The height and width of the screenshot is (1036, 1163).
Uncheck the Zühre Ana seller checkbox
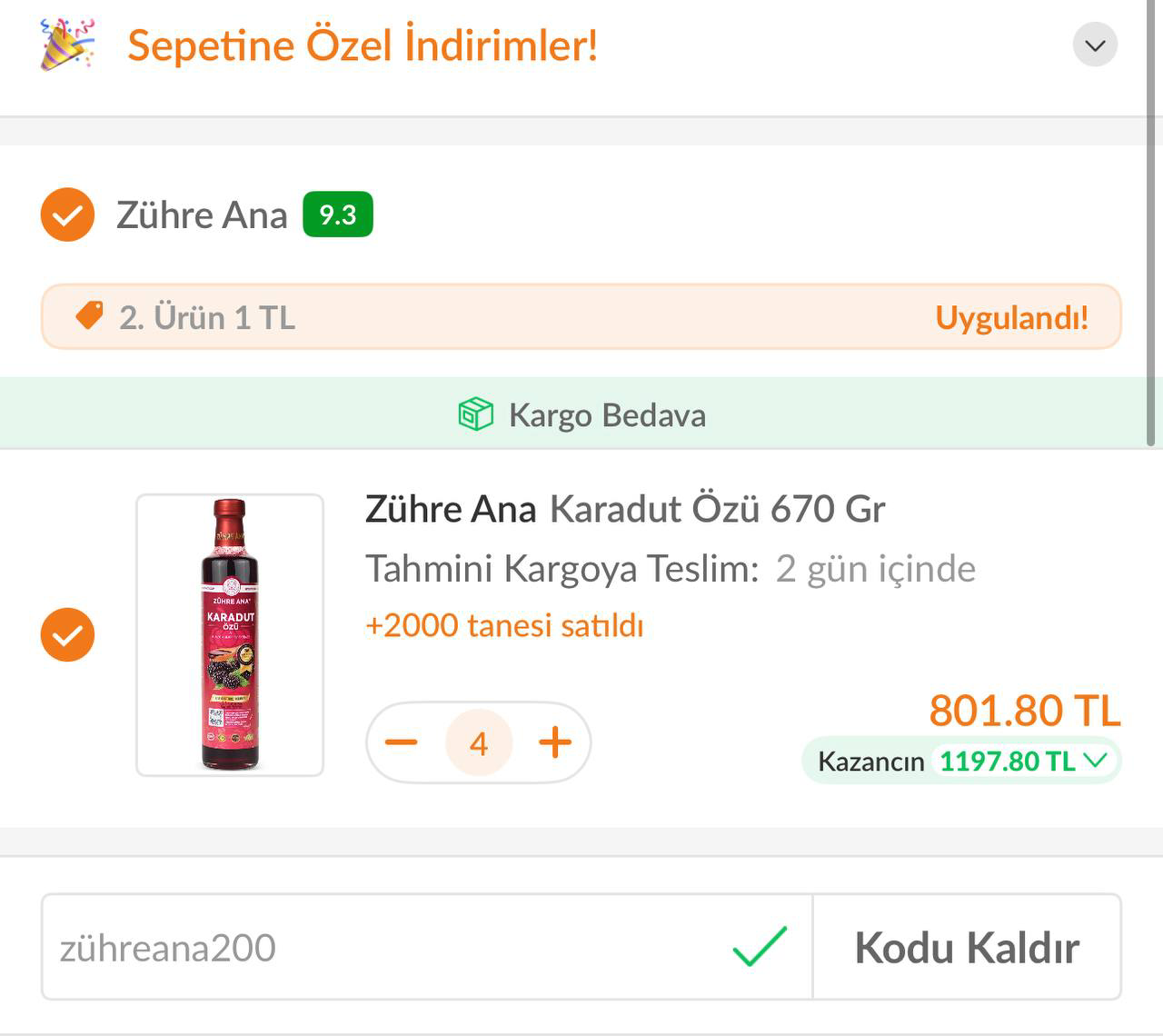(x=67, y=215)
